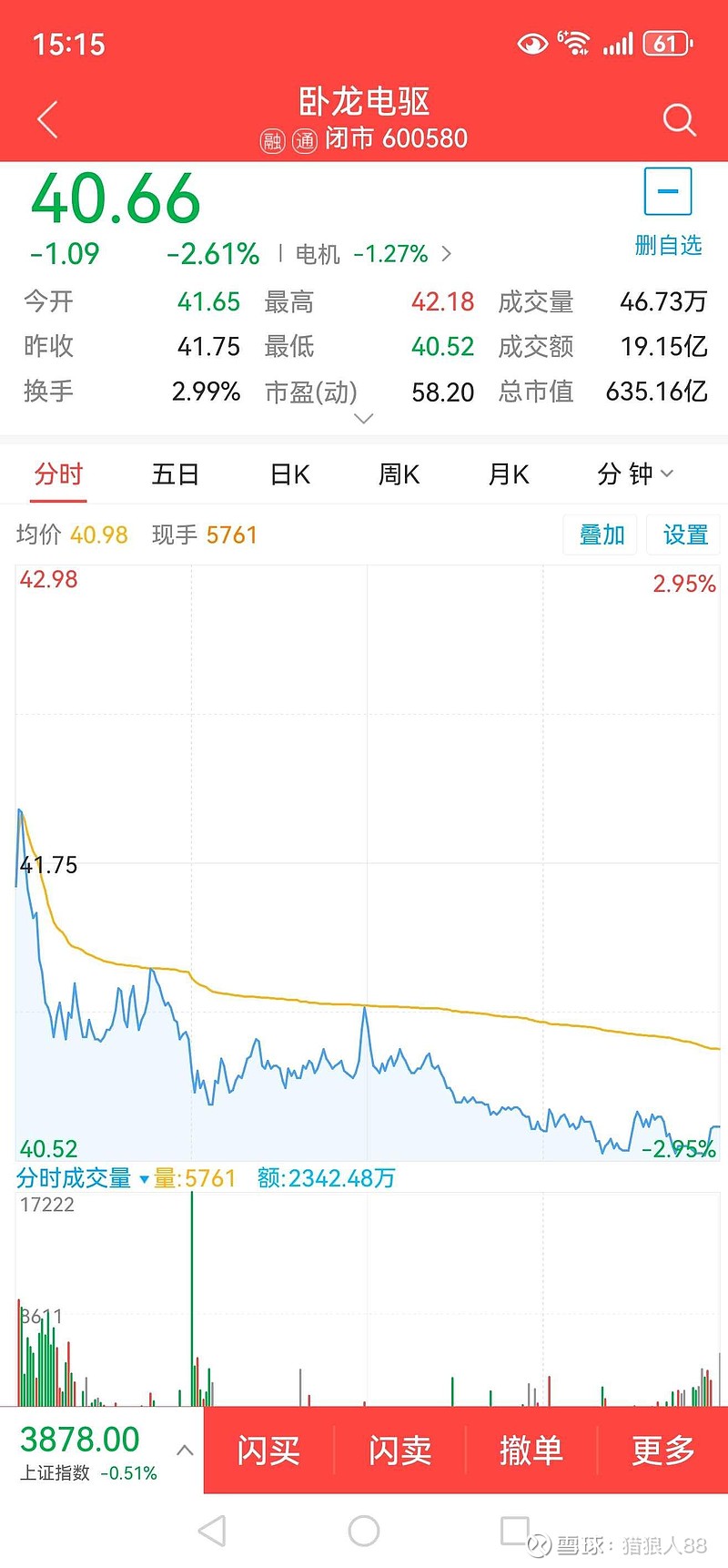Go back using the back arrow
Viewport: 728px width, 1568px height.
[x=47, y=119]
